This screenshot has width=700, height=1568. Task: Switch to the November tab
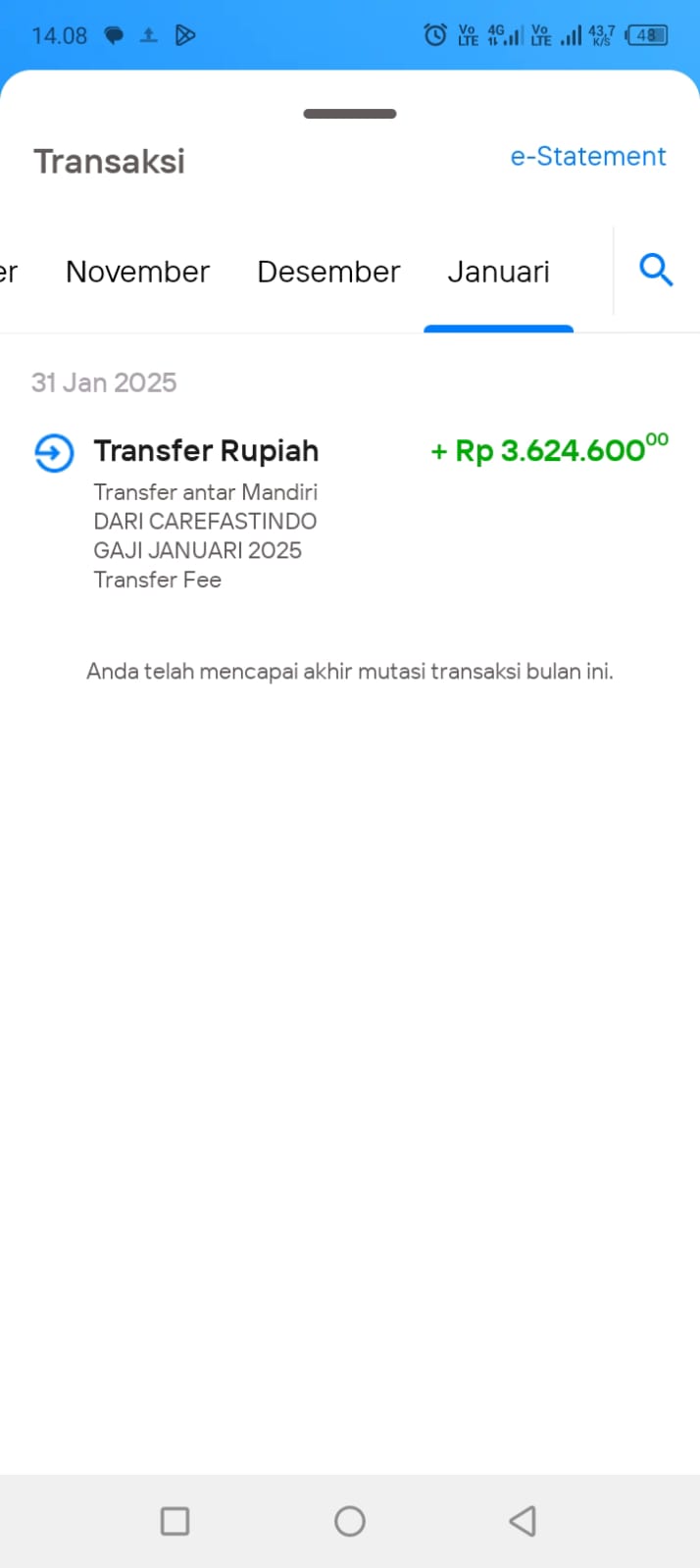(x=137, y=272)
